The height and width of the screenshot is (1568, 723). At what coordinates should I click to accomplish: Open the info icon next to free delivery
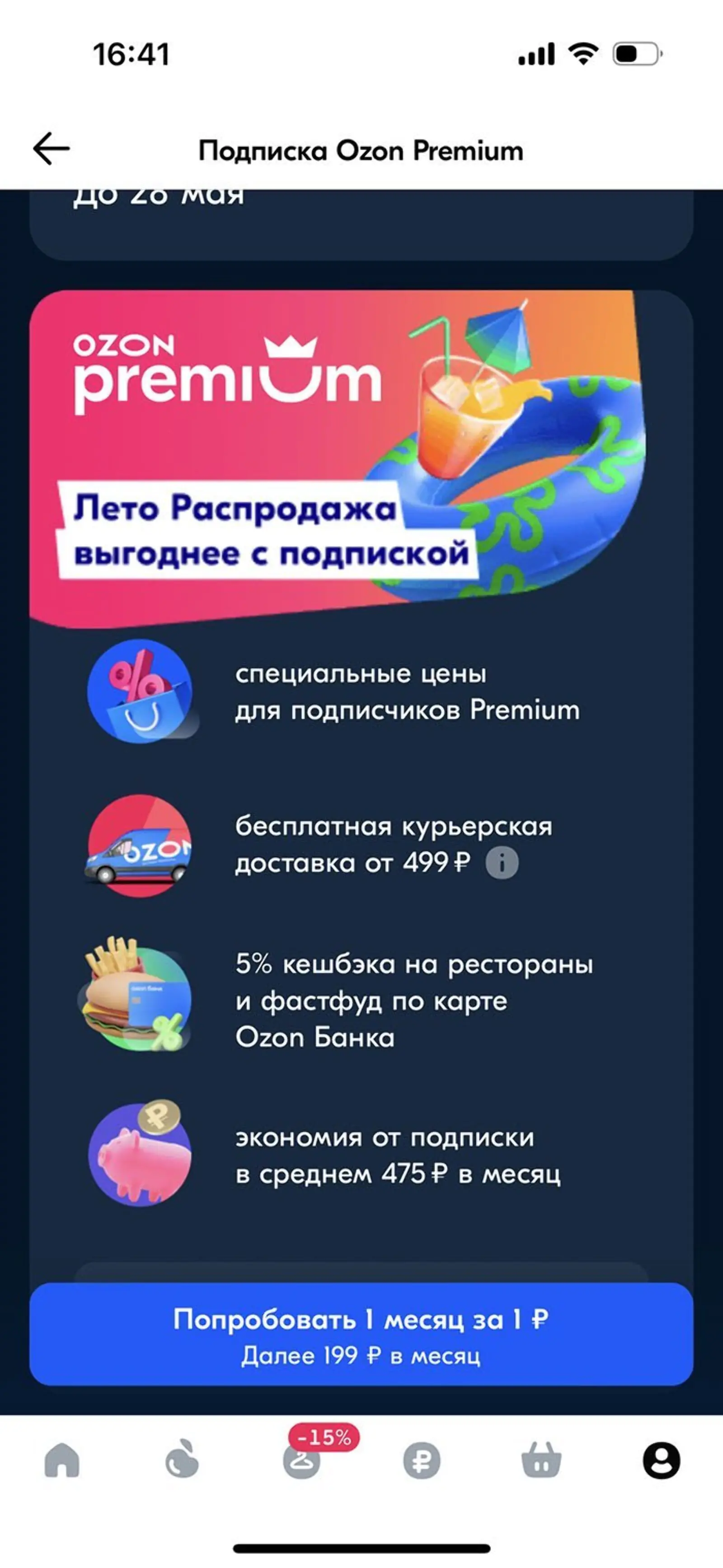click(502, 863)
